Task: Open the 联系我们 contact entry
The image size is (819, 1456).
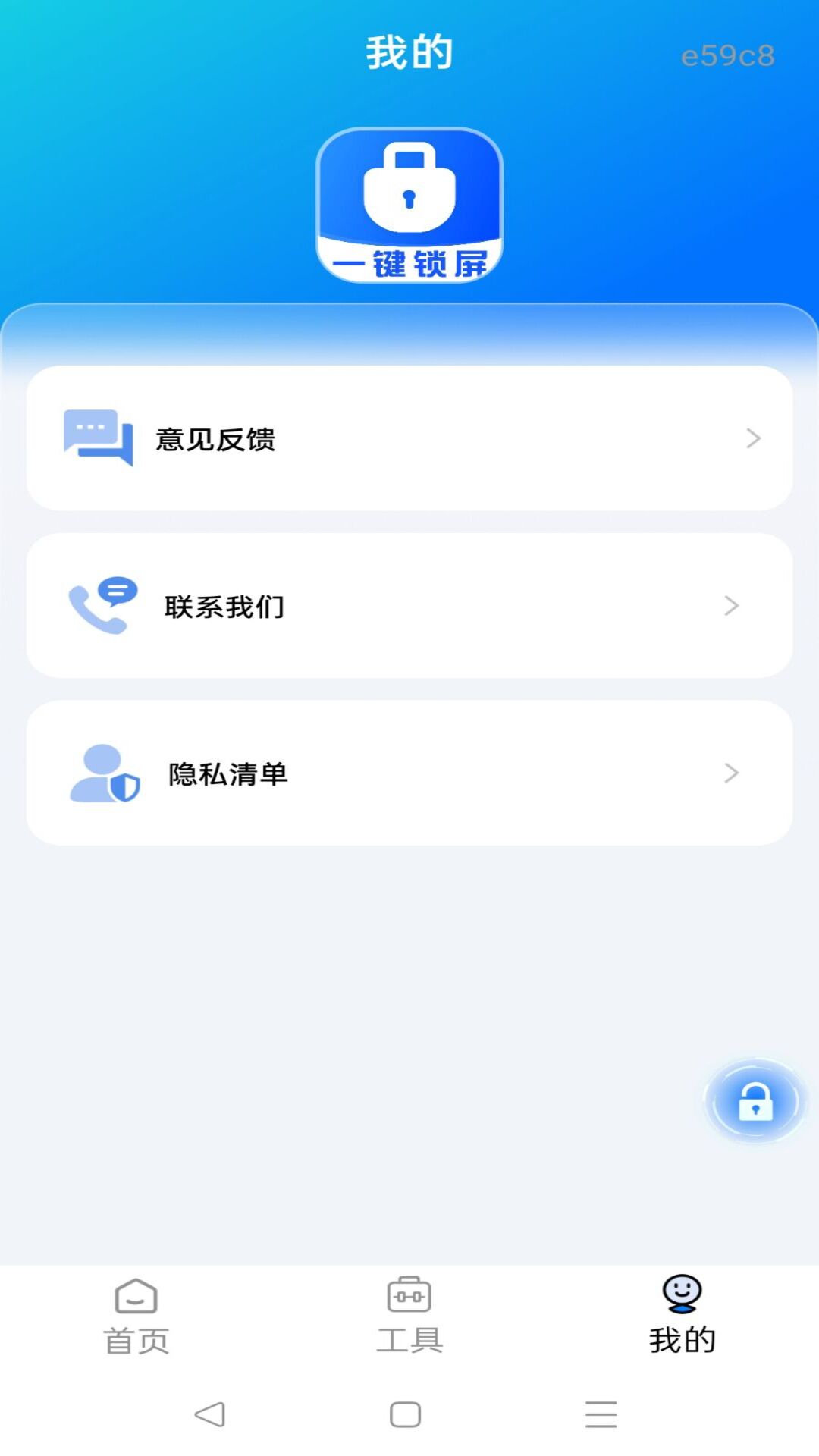Action: [409, 606]
